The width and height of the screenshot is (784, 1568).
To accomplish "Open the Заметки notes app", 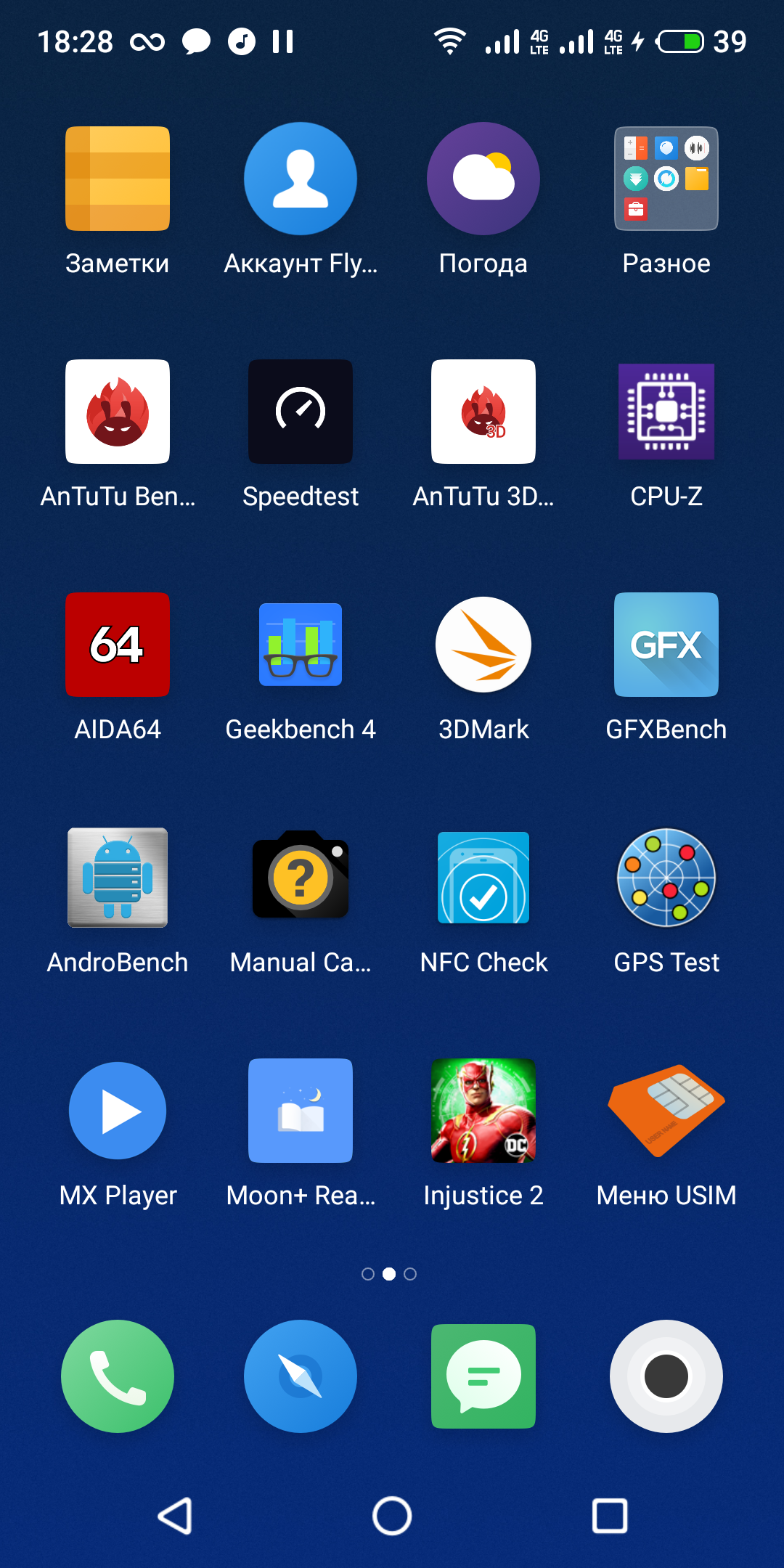I will point(118,179).
